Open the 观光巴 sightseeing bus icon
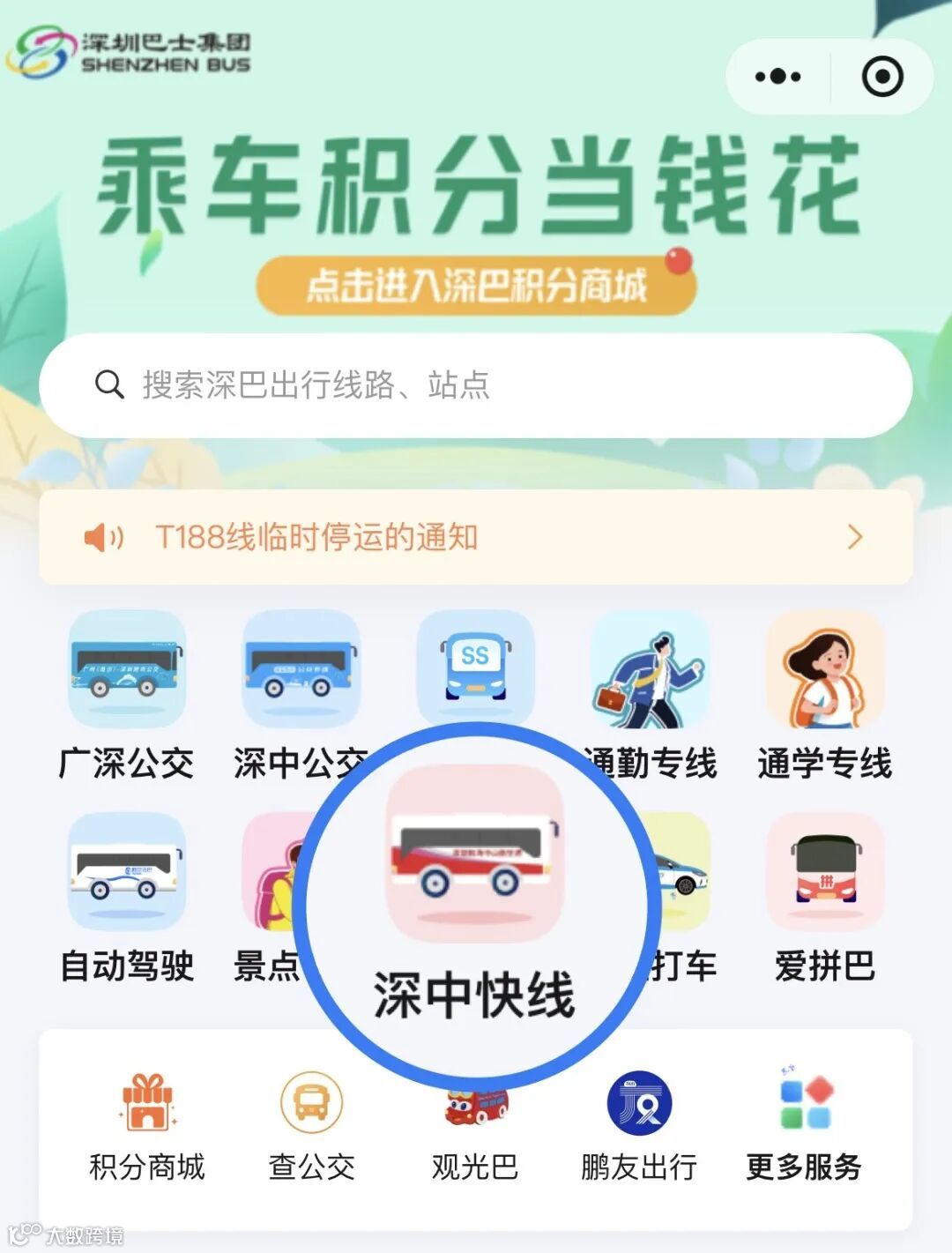Viewport: 952px width, 1253px height. (x=473, y=1115)
